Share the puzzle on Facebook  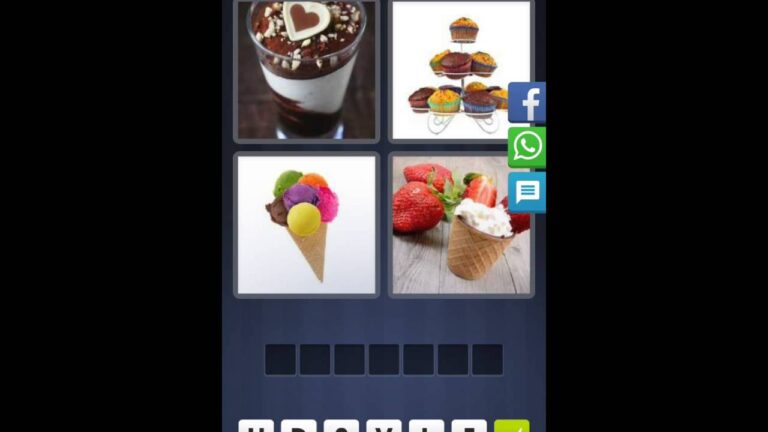(527, 102)
